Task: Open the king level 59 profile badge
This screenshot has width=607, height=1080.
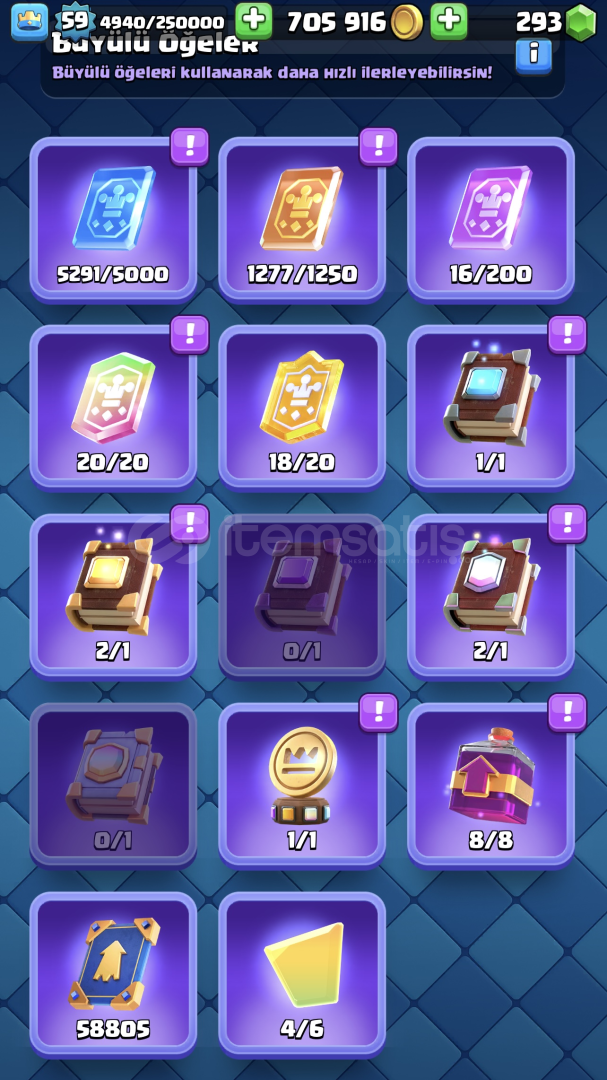Action: [x=74, y=20]
